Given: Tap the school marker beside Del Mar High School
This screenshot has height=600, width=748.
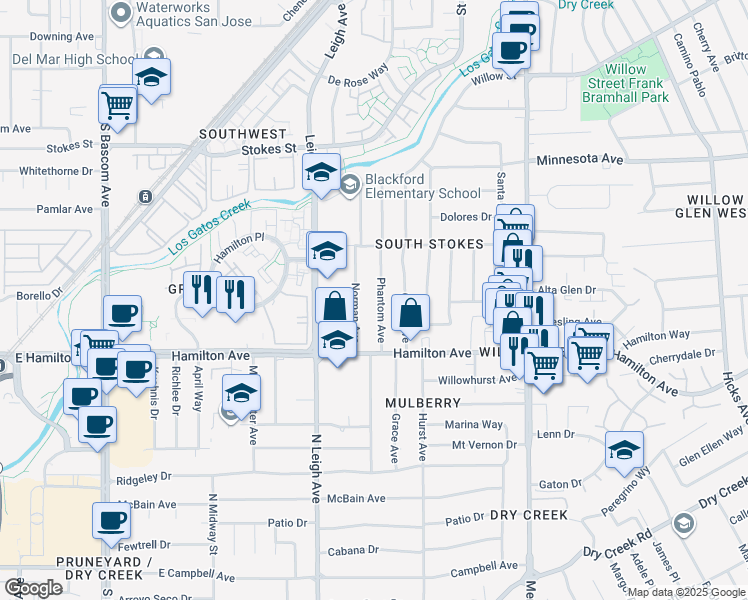Looking at the screenshot, I should [x=151, y=77].
